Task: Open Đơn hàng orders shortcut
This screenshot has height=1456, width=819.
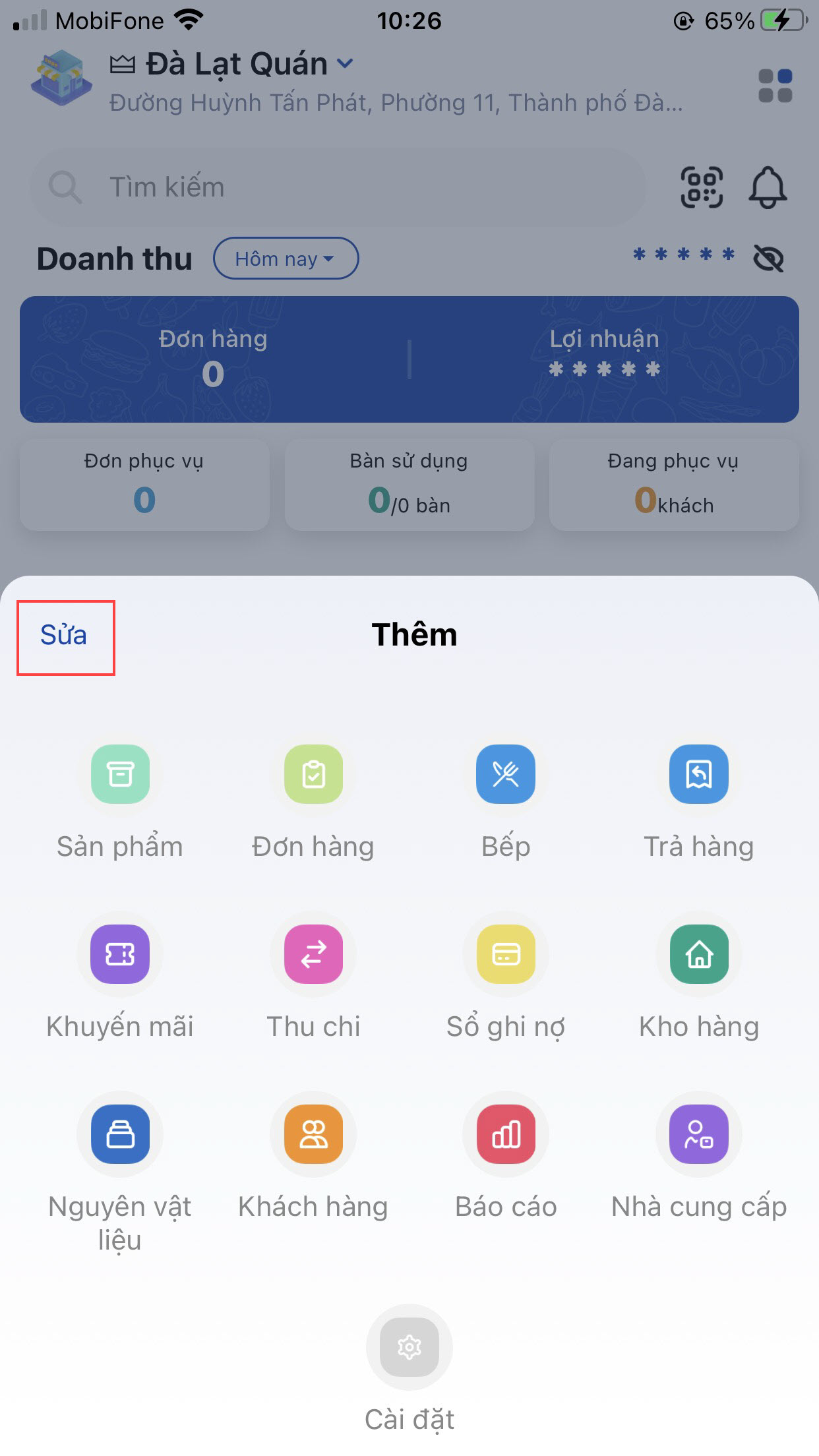Action: (x=313, y=775)
